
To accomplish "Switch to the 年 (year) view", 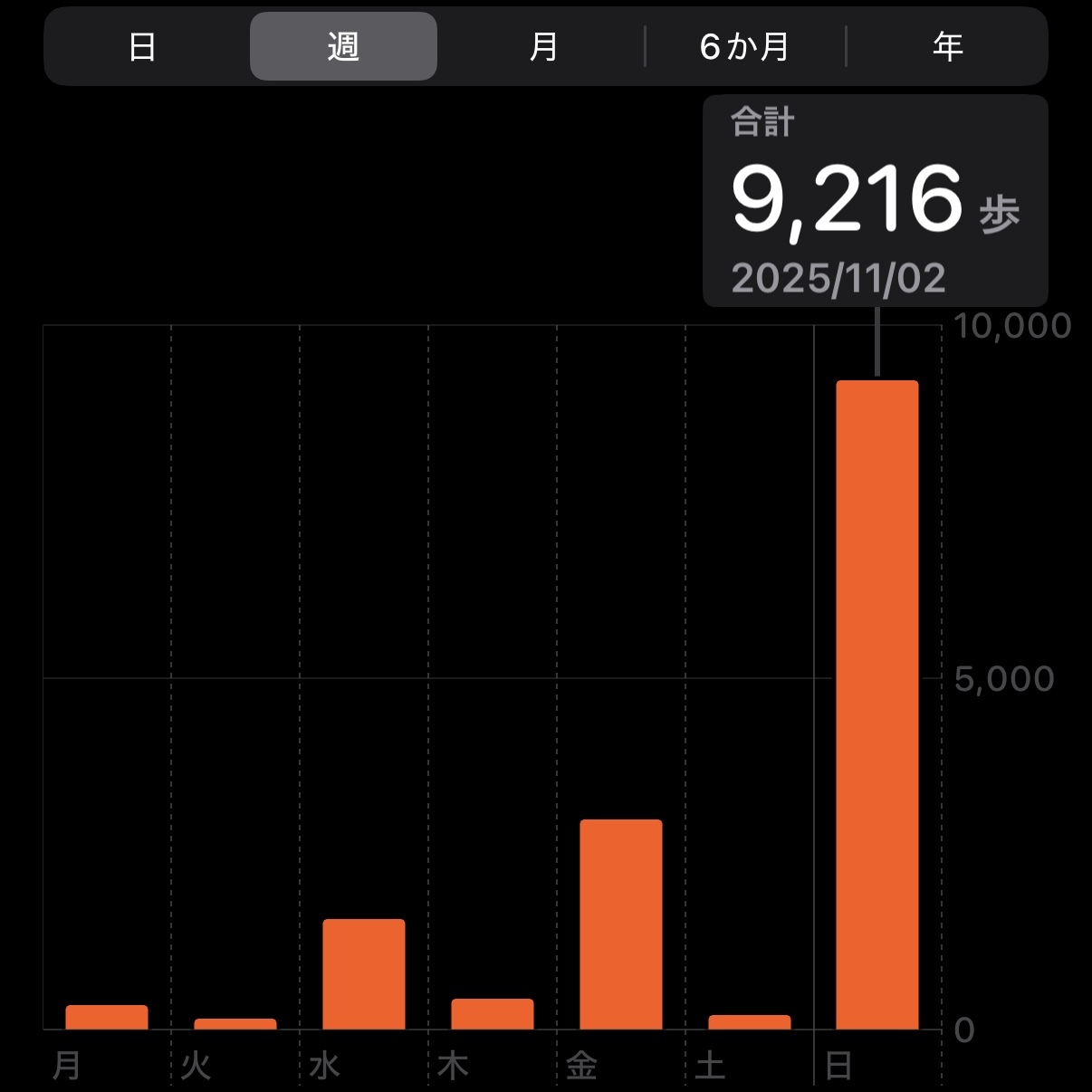I will [947, 46].
